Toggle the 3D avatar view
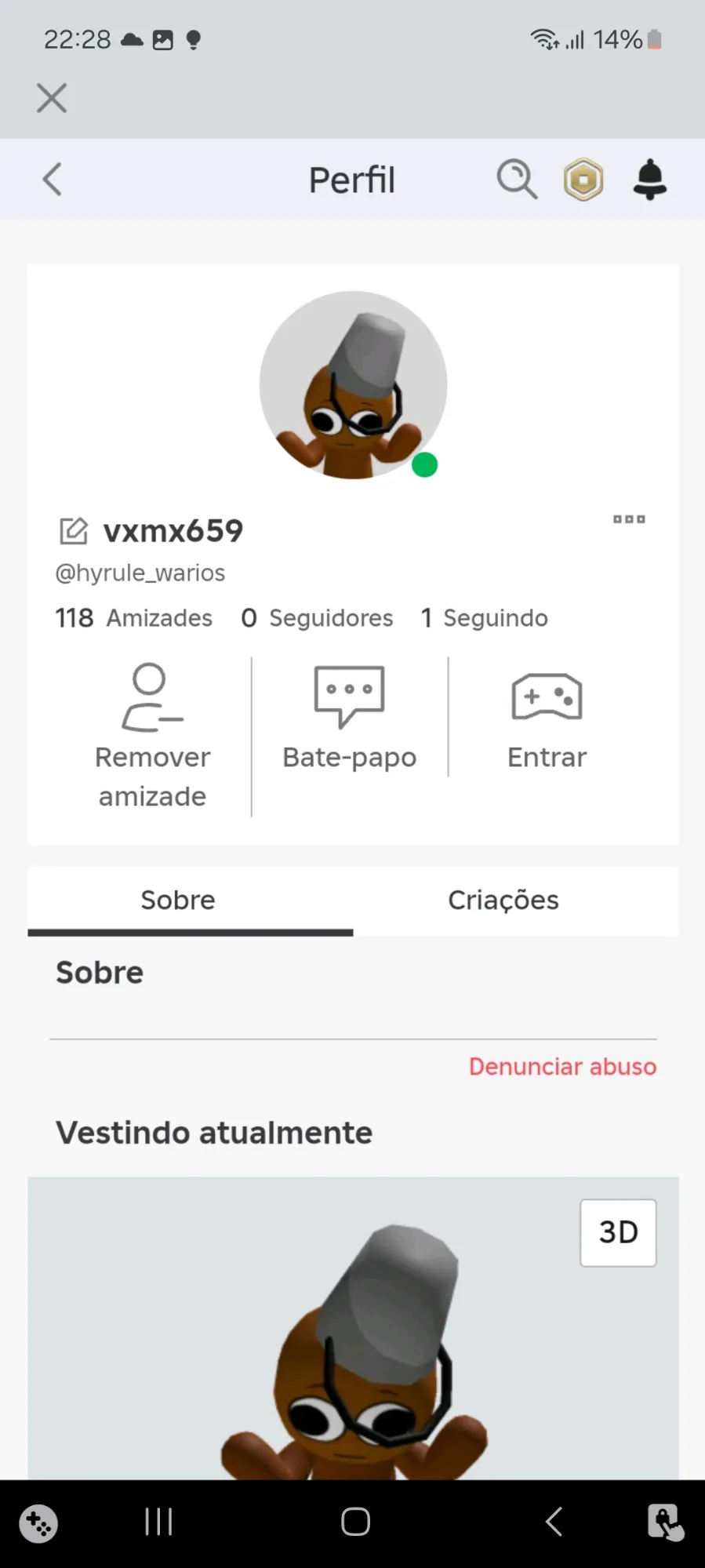 [x=618, y=1232]
